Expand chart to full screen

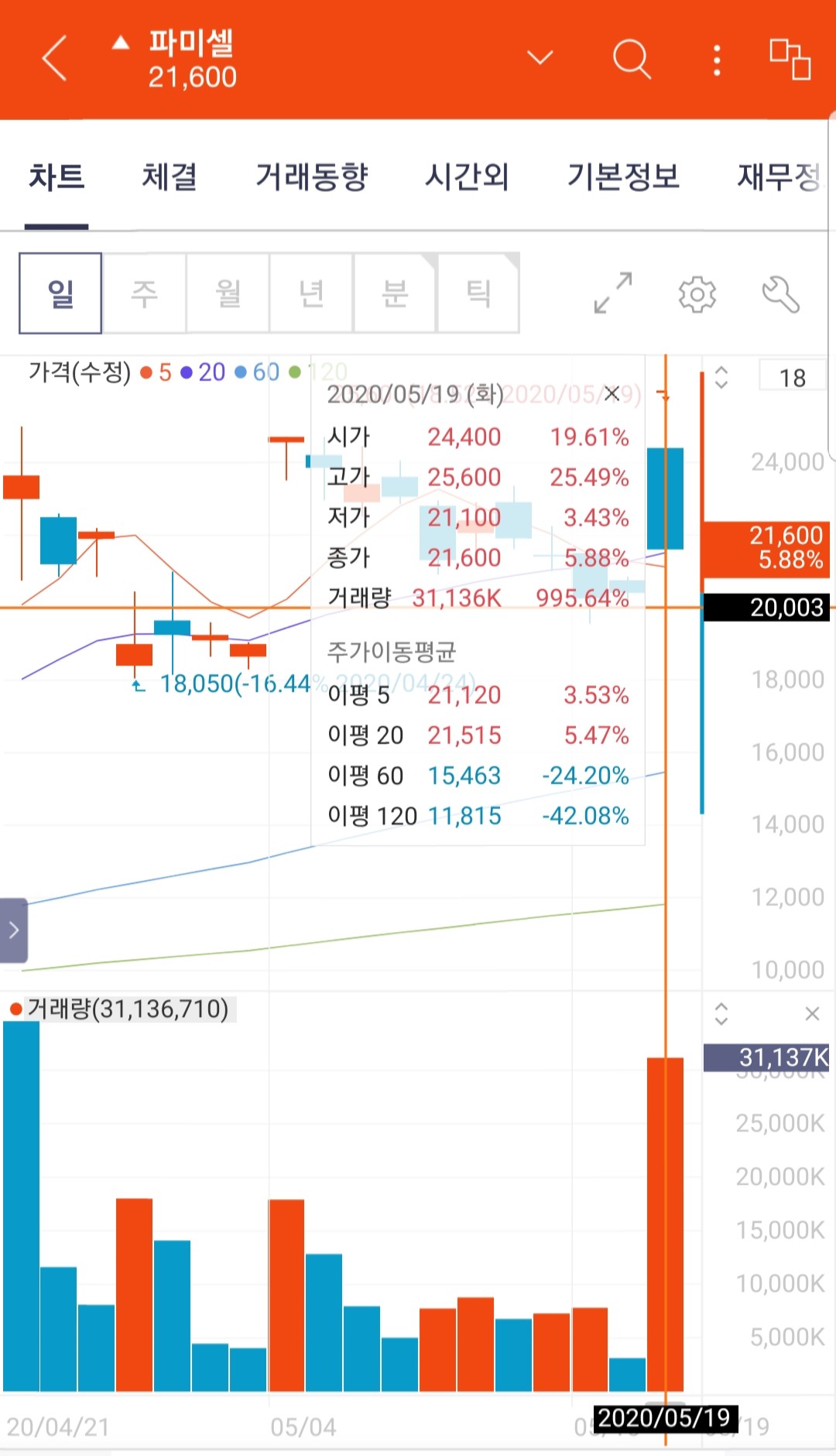[x=613, y=293]
